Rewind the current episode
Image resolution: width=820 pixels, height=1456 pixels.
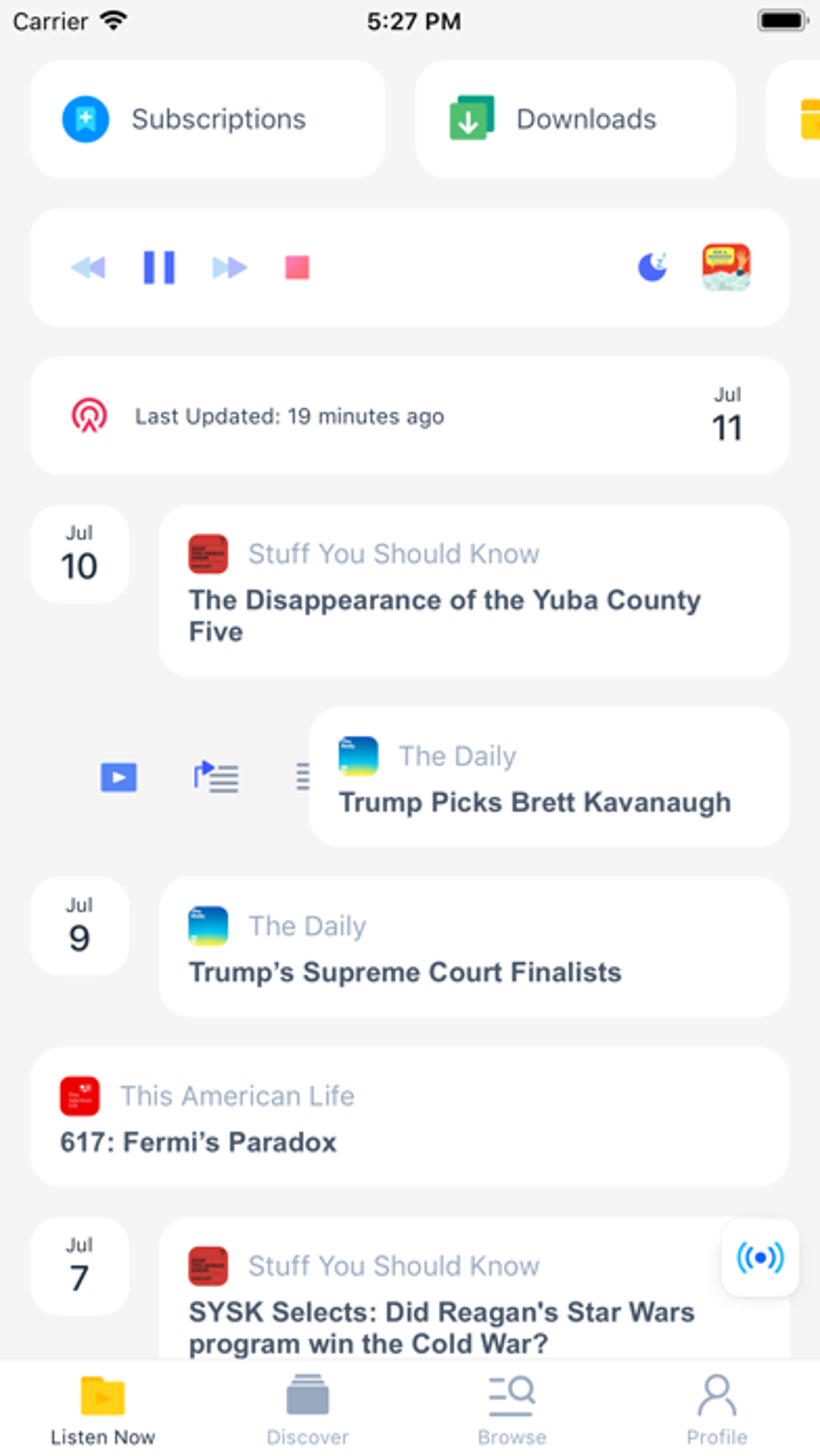click(88, 267)
